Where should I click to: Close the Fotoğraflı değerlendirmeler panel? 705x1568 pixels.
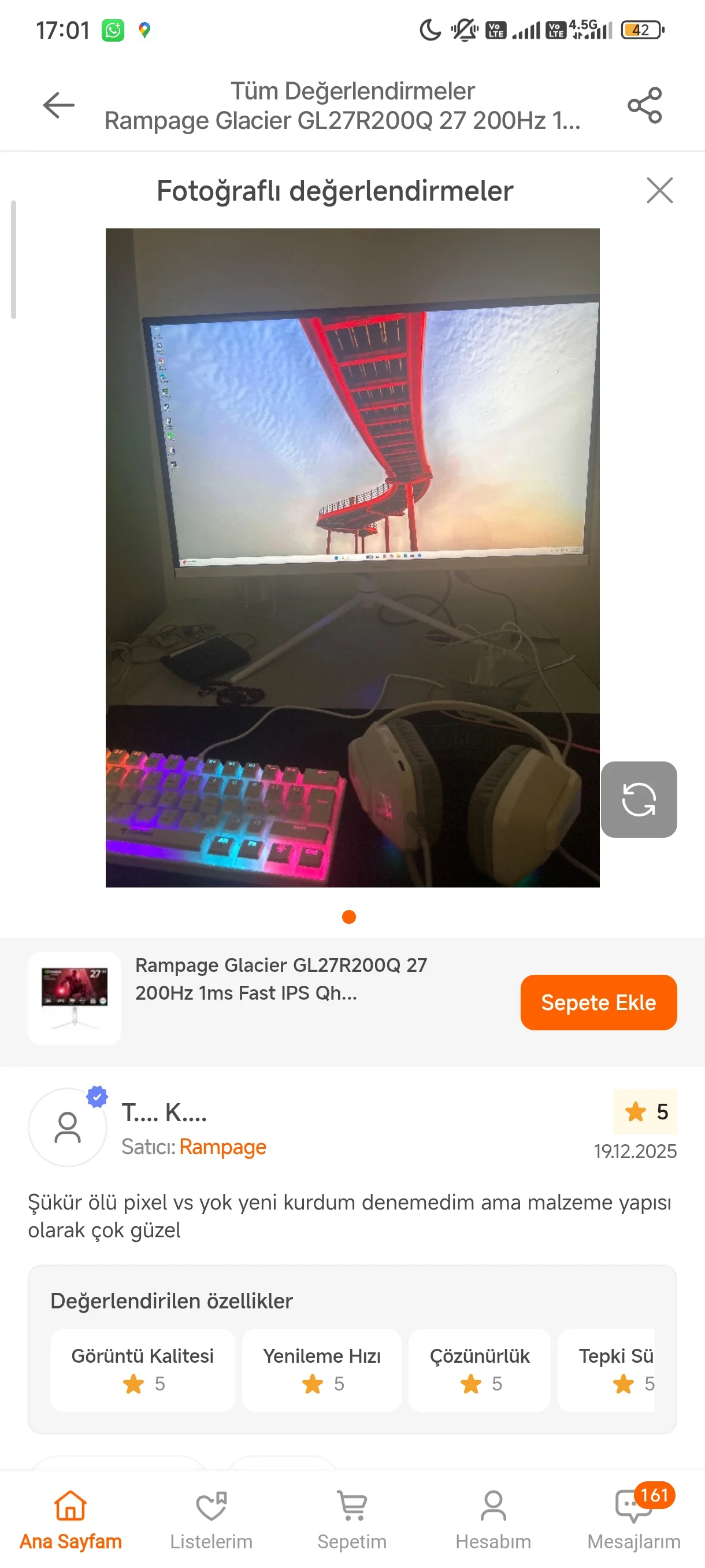(x=659, y=191)
